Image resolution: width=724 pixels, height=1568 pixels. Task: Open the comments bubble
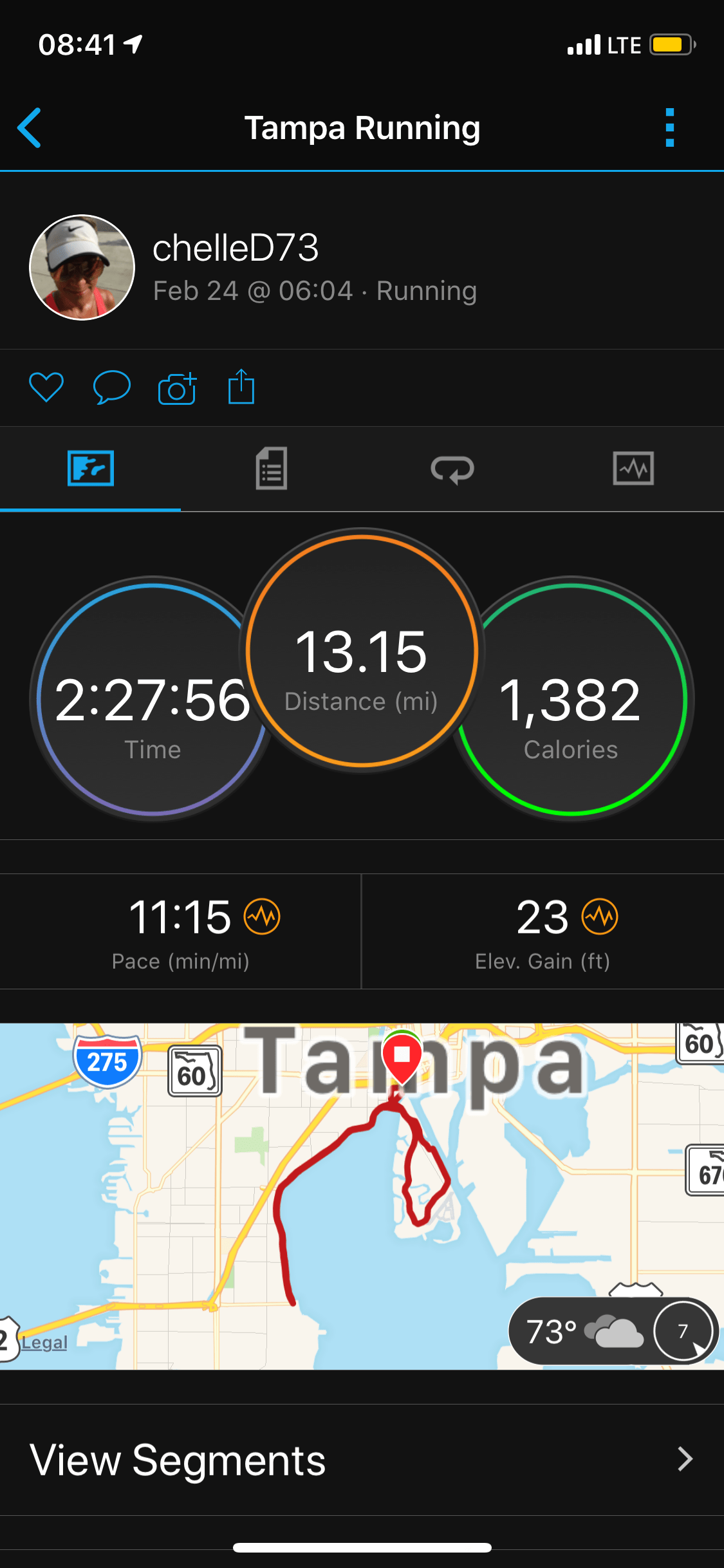pos(111,387)
